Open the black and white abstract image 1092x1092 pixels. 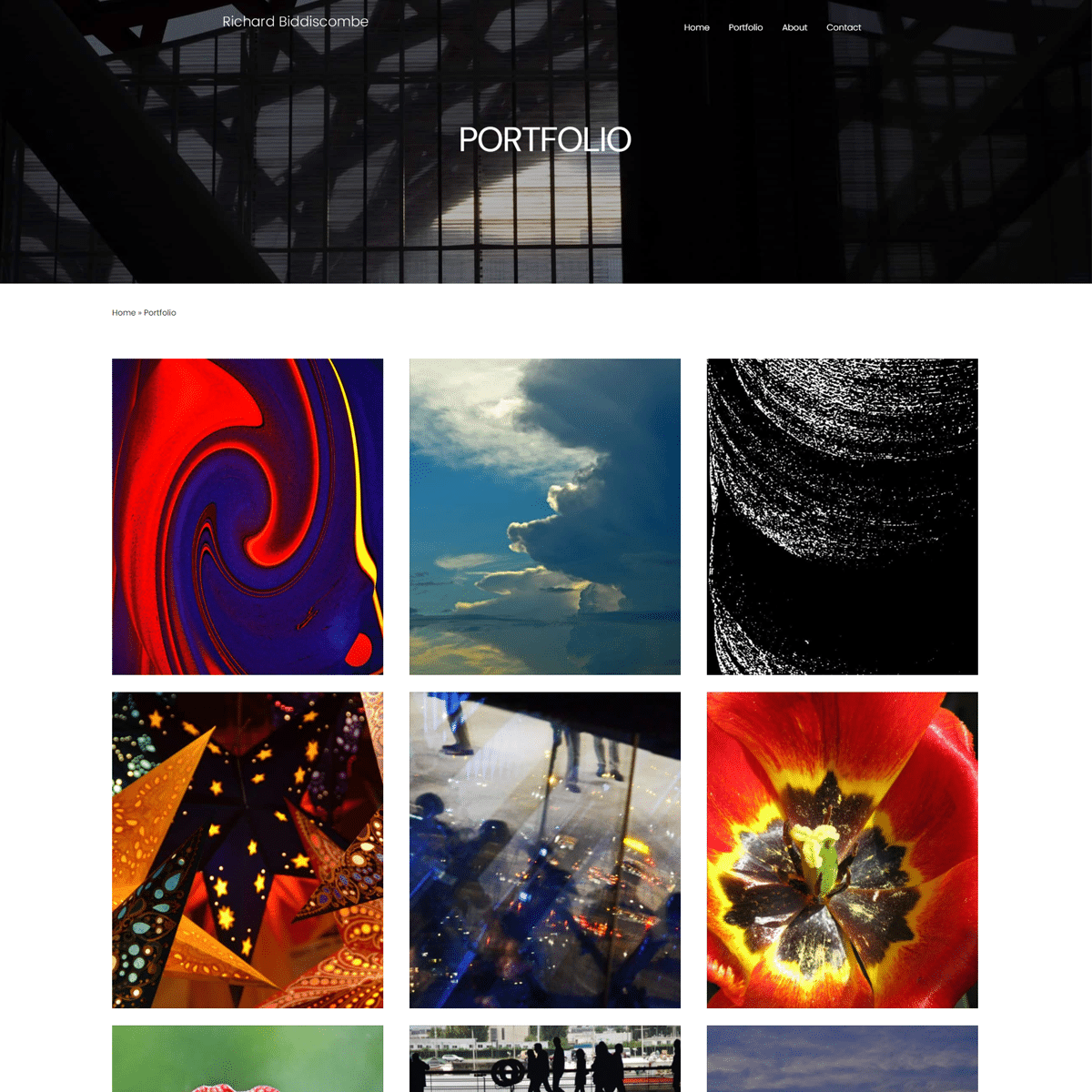point(843,516)
